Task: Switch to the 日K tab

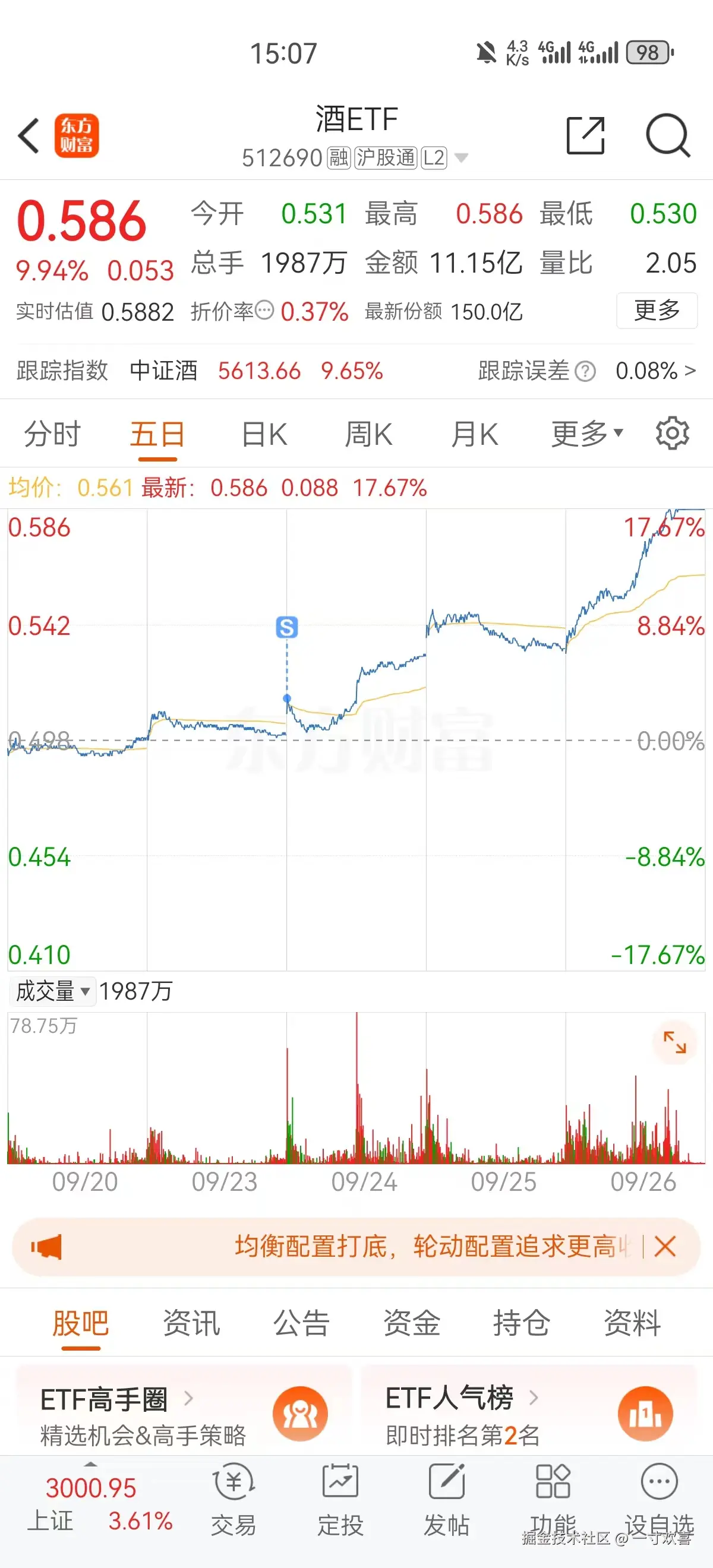Action: pyautogui.click(x=262, y=434)
